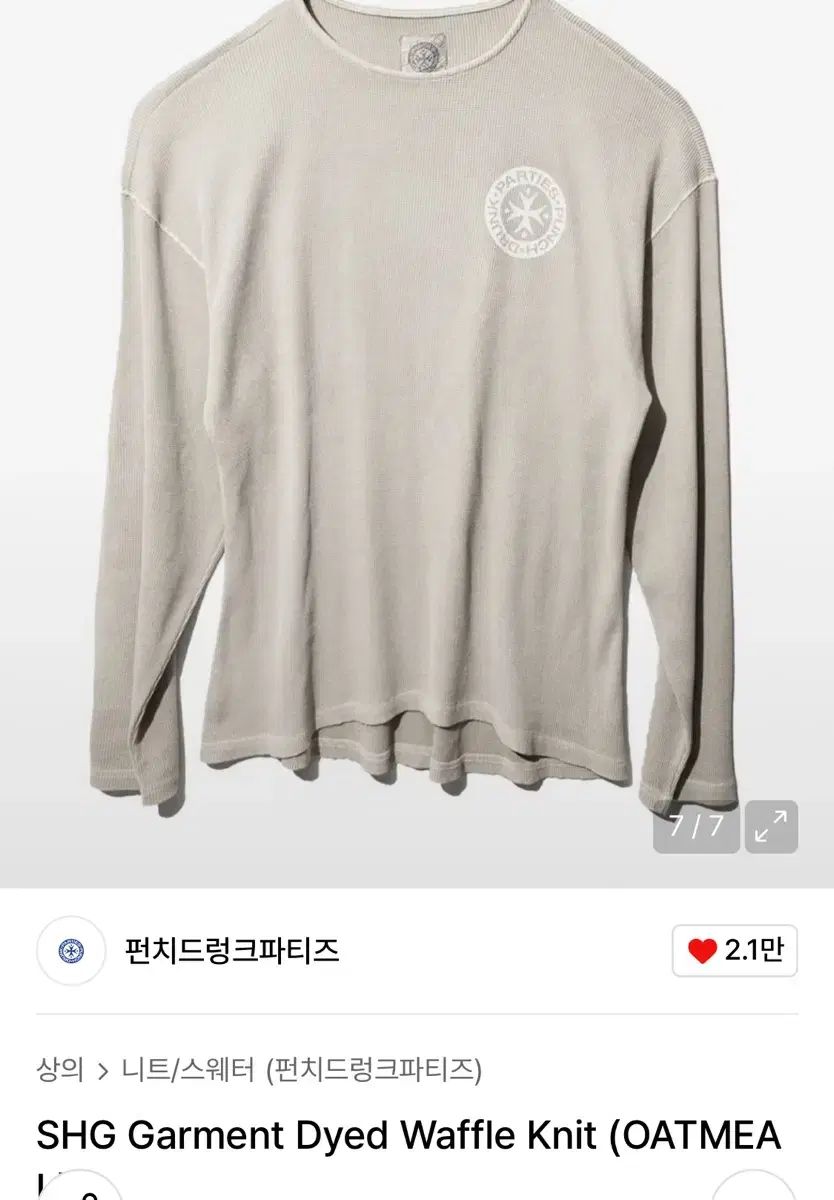The width and height of the screenshot is (834, 1200).
Task: Expand the product image to fullscreen
Action: pyautogui.click(x=771, y=826)
